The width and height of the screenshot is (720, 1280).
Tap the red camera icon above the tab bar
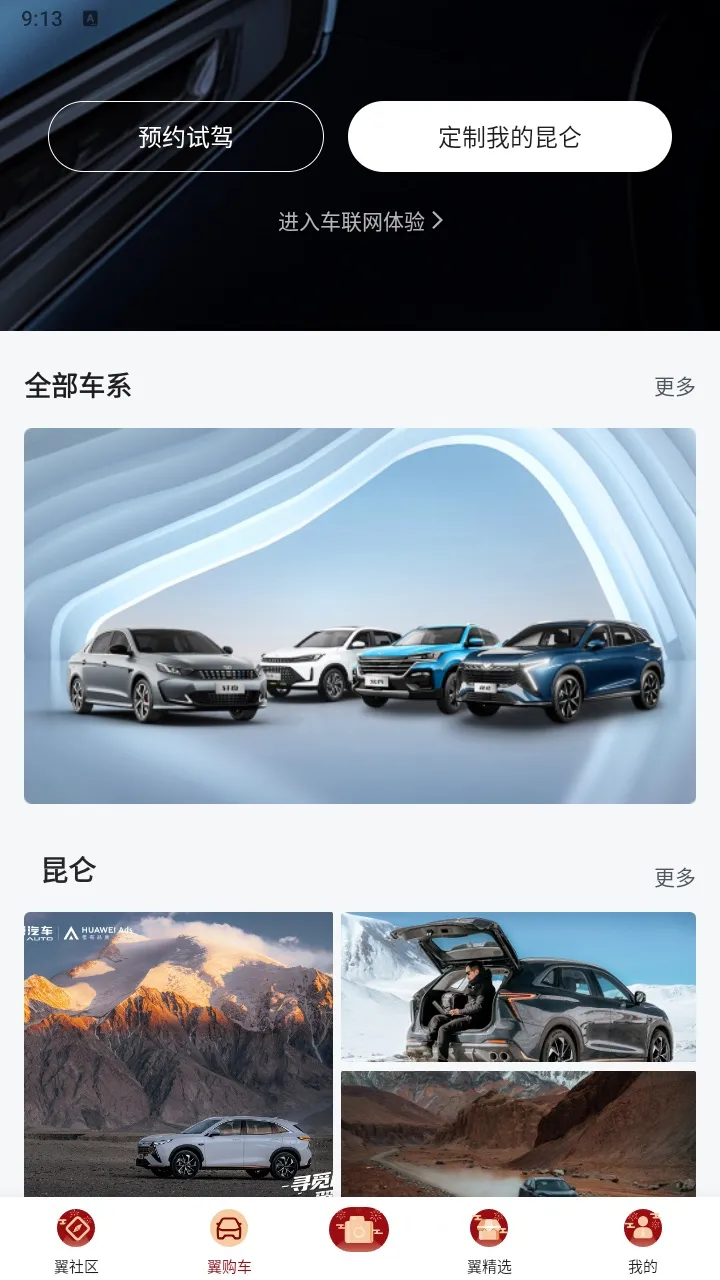click(360, 1230)
